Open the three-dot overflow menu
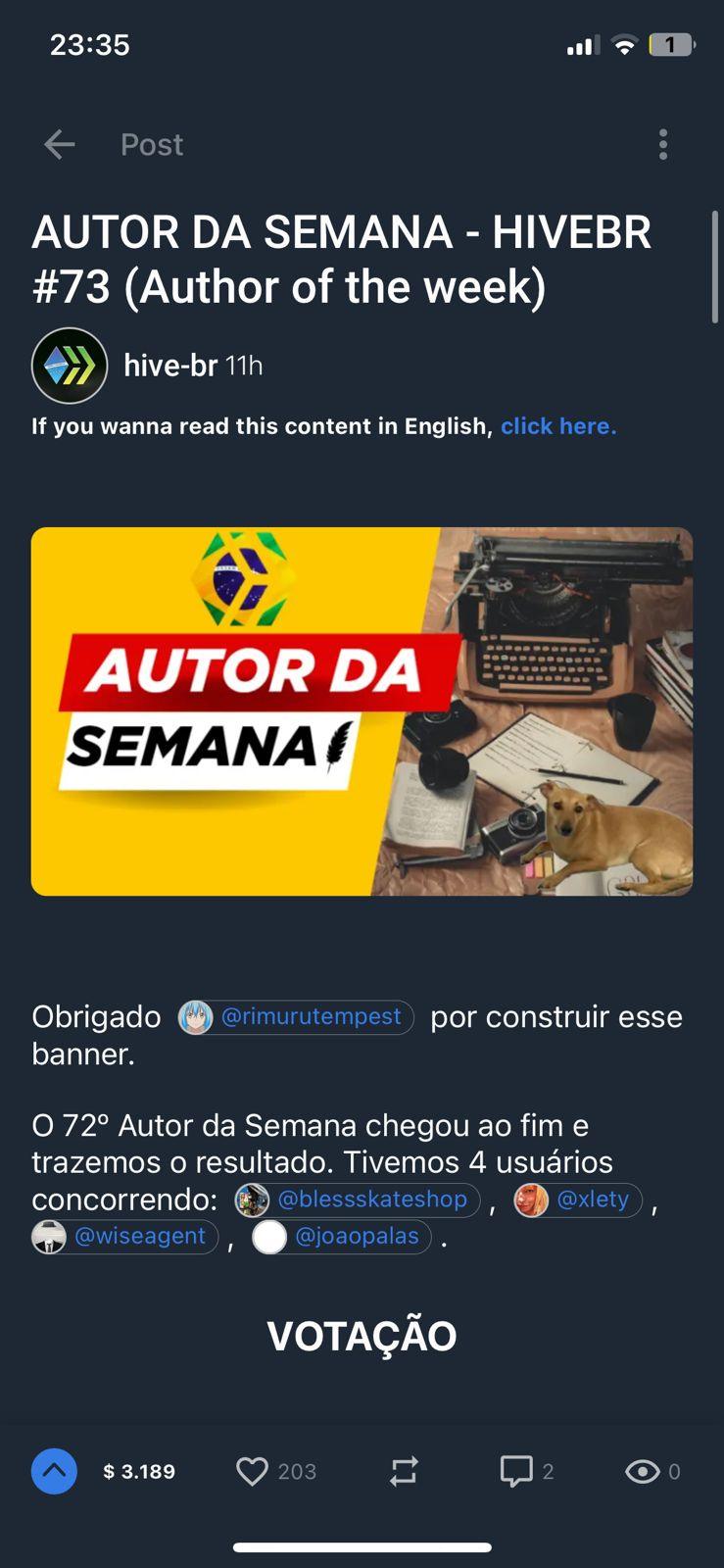The image size is (724, 1568). [663, 145]
